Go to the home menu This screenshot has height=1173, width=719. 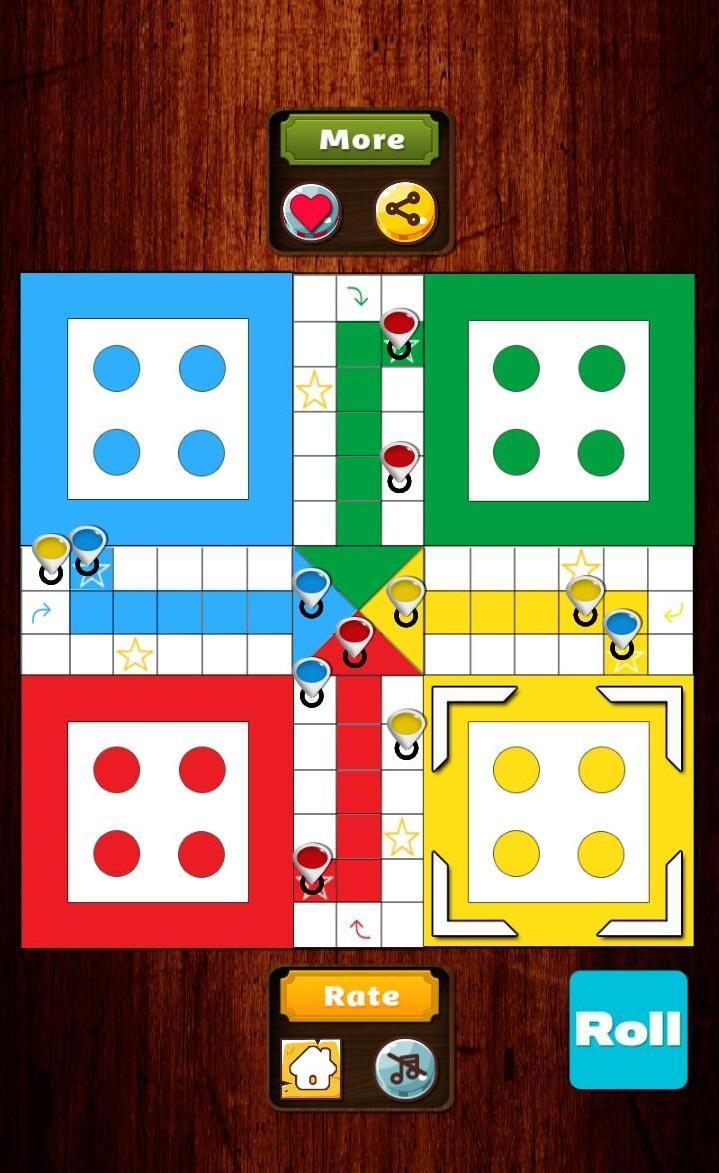(x=311, y=1069)
